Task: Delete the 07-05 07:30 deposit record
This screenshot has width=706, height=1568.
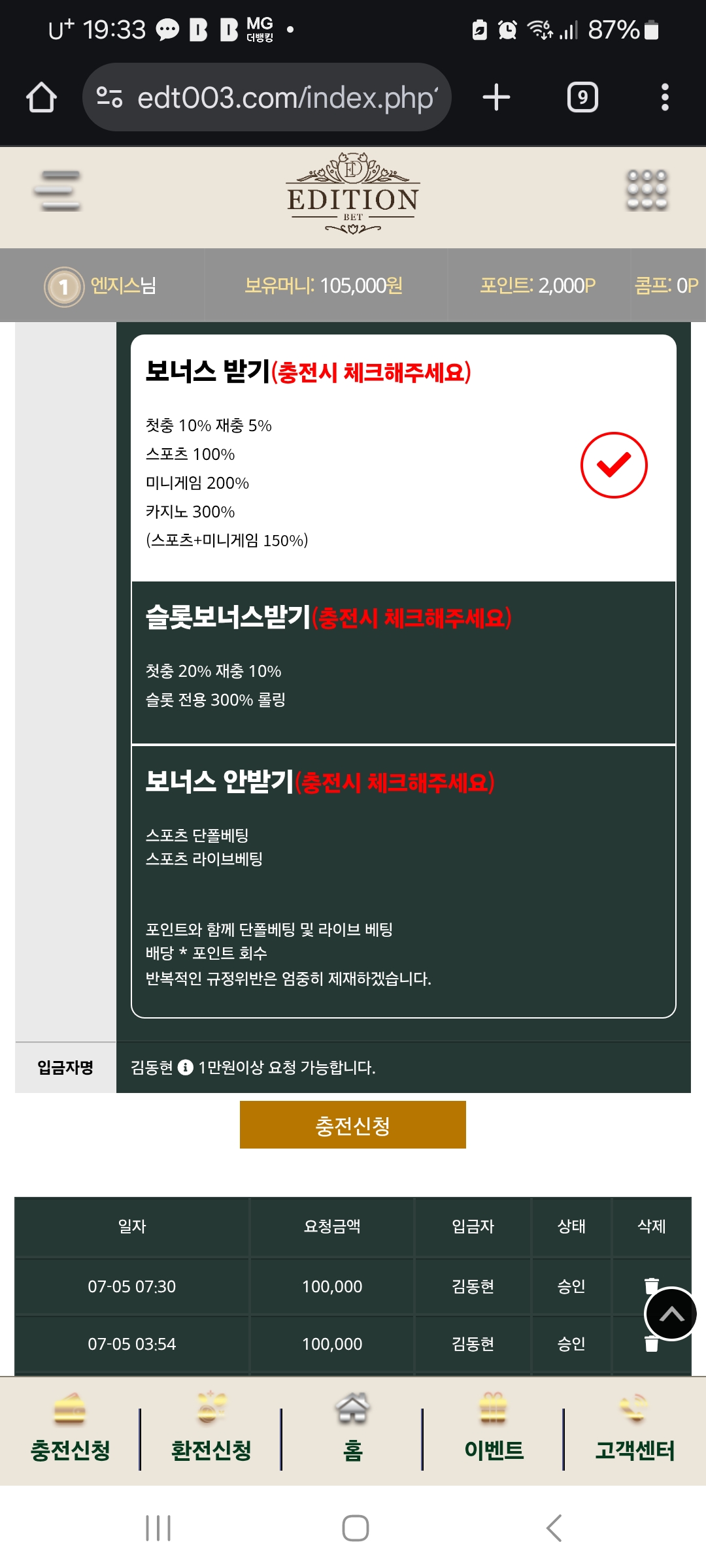Action: (651, 1285)
